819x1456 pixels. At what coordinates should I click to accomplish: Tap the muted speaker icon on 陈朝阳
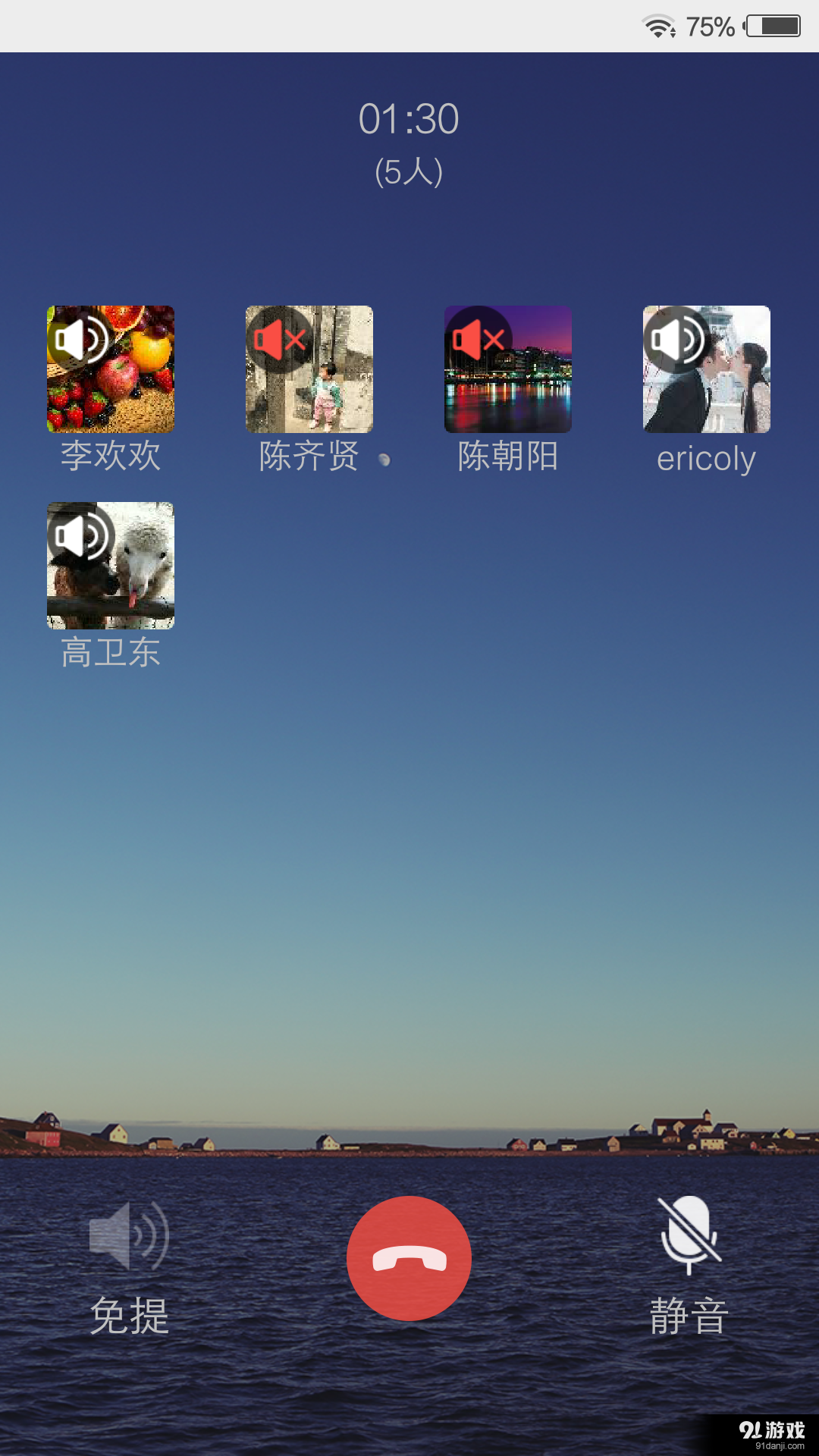coord(476,338)
